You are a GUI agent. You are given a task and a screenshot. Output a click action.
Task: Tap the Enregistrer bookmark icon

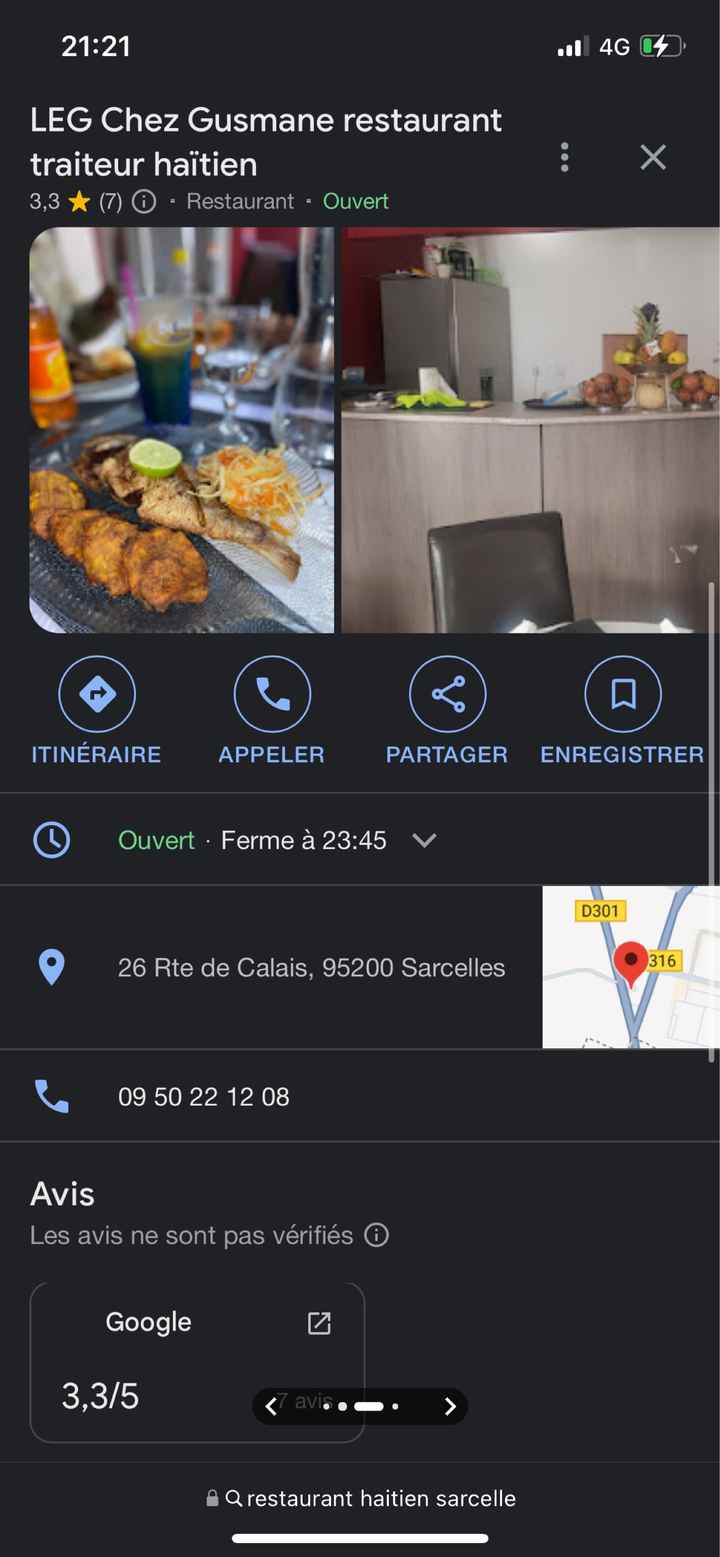pyautogui.click(x=622, y=693)
